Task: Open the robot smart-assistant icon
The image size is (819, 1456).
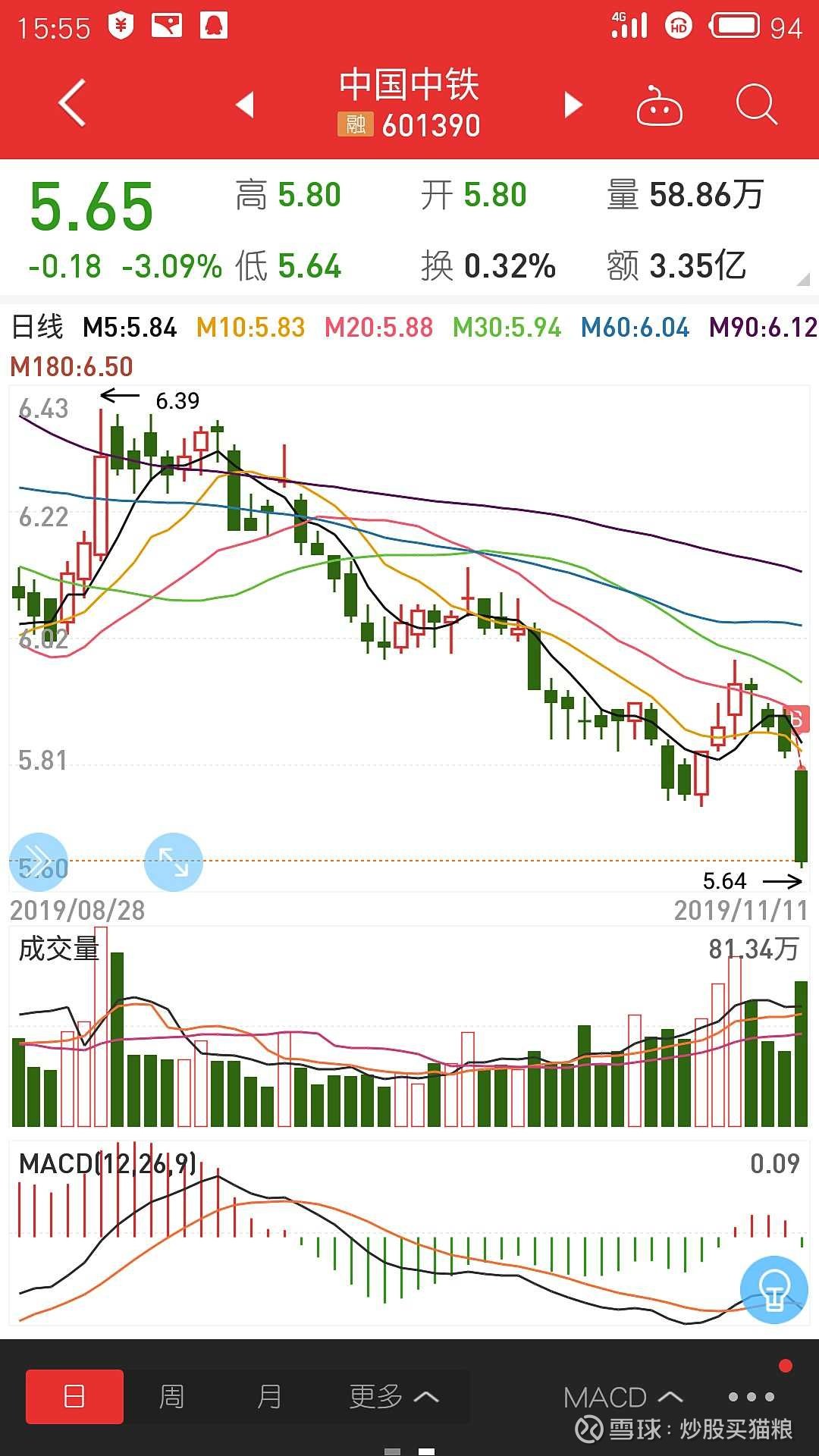Action: (x=658, y=106)
